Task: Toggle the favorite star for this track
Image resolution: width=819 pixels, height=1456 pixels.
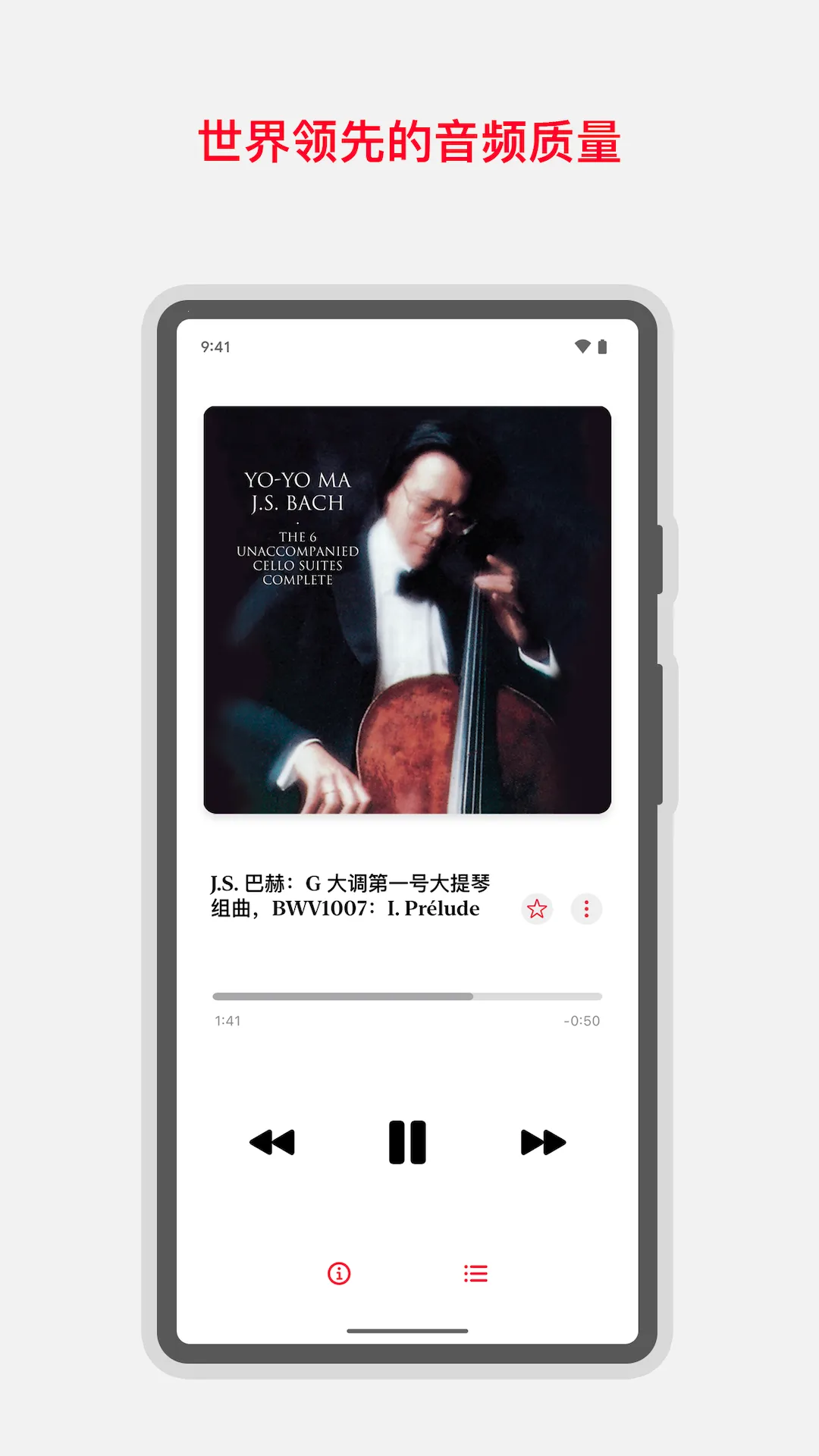Action: pos(536,908)
